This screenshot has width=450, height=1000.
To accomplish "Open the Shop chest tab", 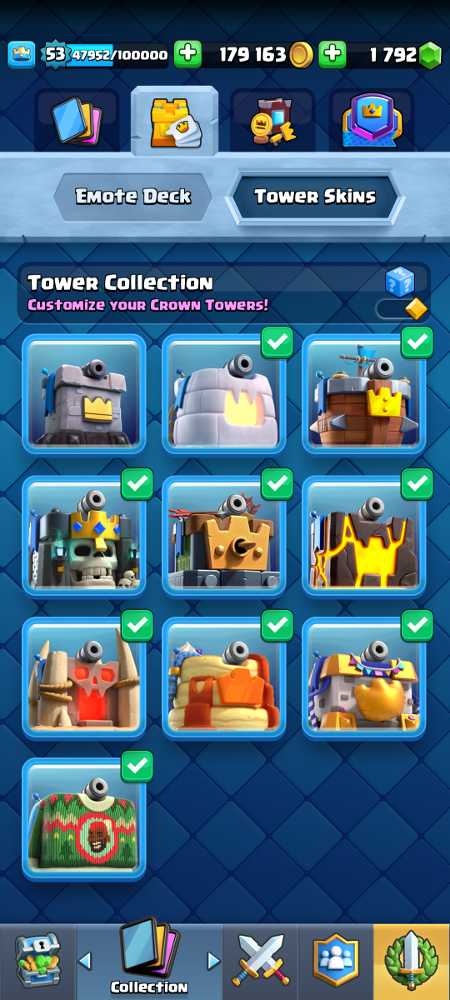I will (38, 961).
